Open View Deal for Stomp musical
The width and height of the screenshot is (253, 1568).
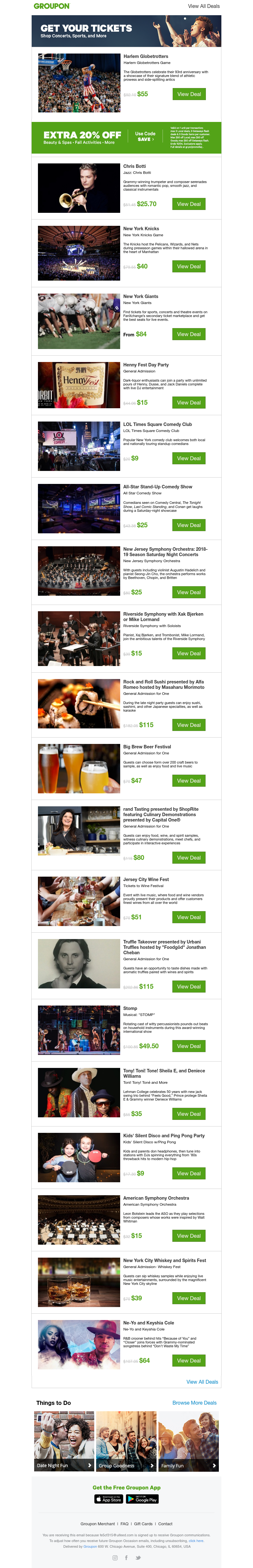click(188, 1046)
